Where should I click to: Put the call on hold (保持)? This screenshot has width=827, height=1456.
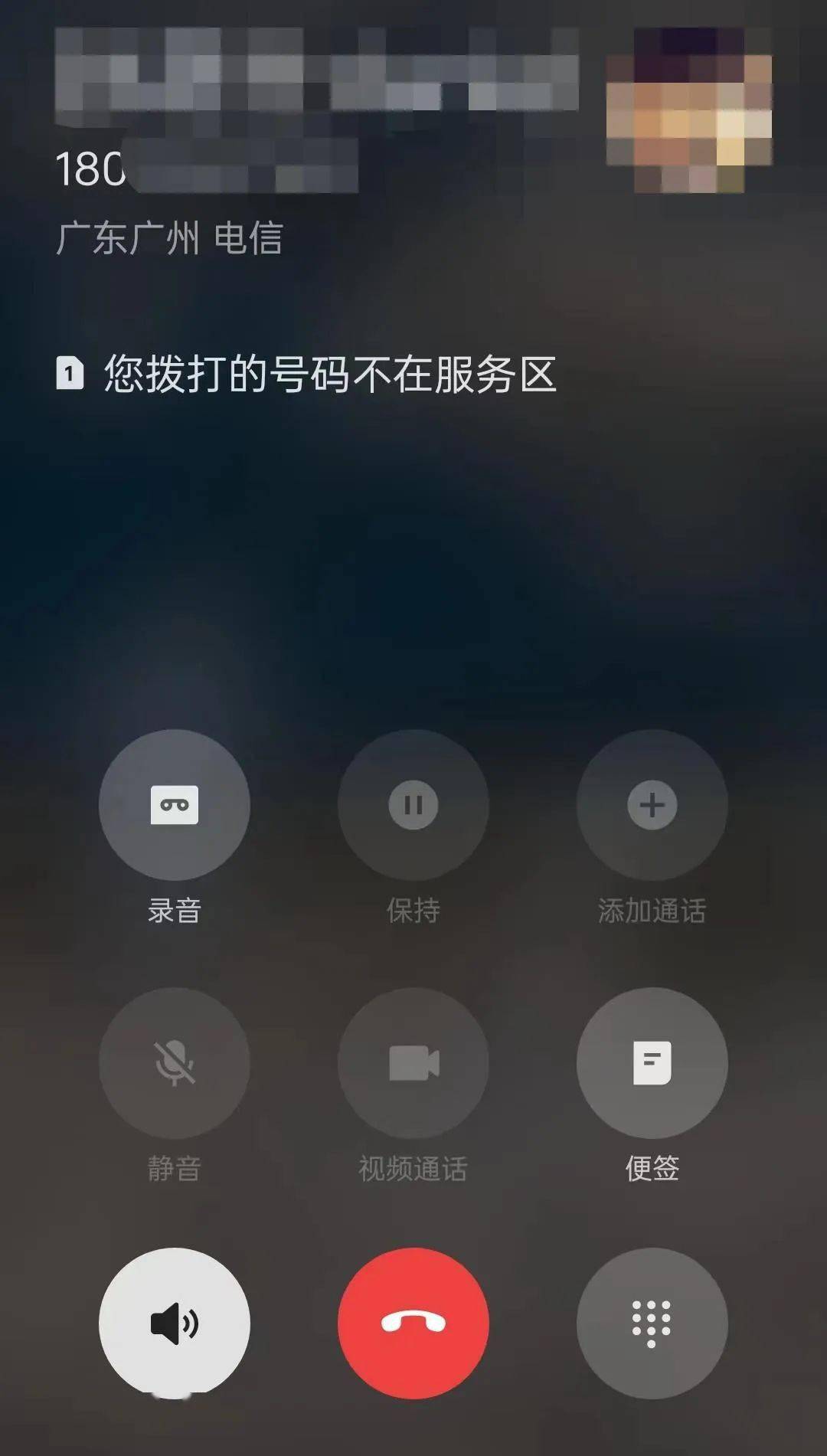click(x=413, y=805)
